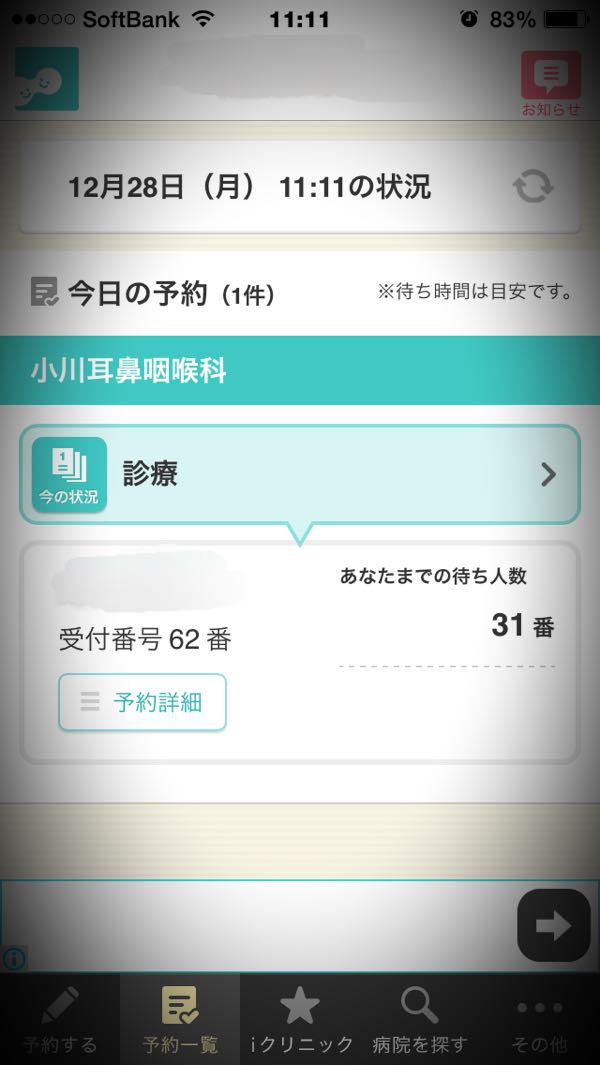This screenshot has height=1065, width=600.
Task: Switch to the 予約する tab
Action: click(x=60, y=1019)
